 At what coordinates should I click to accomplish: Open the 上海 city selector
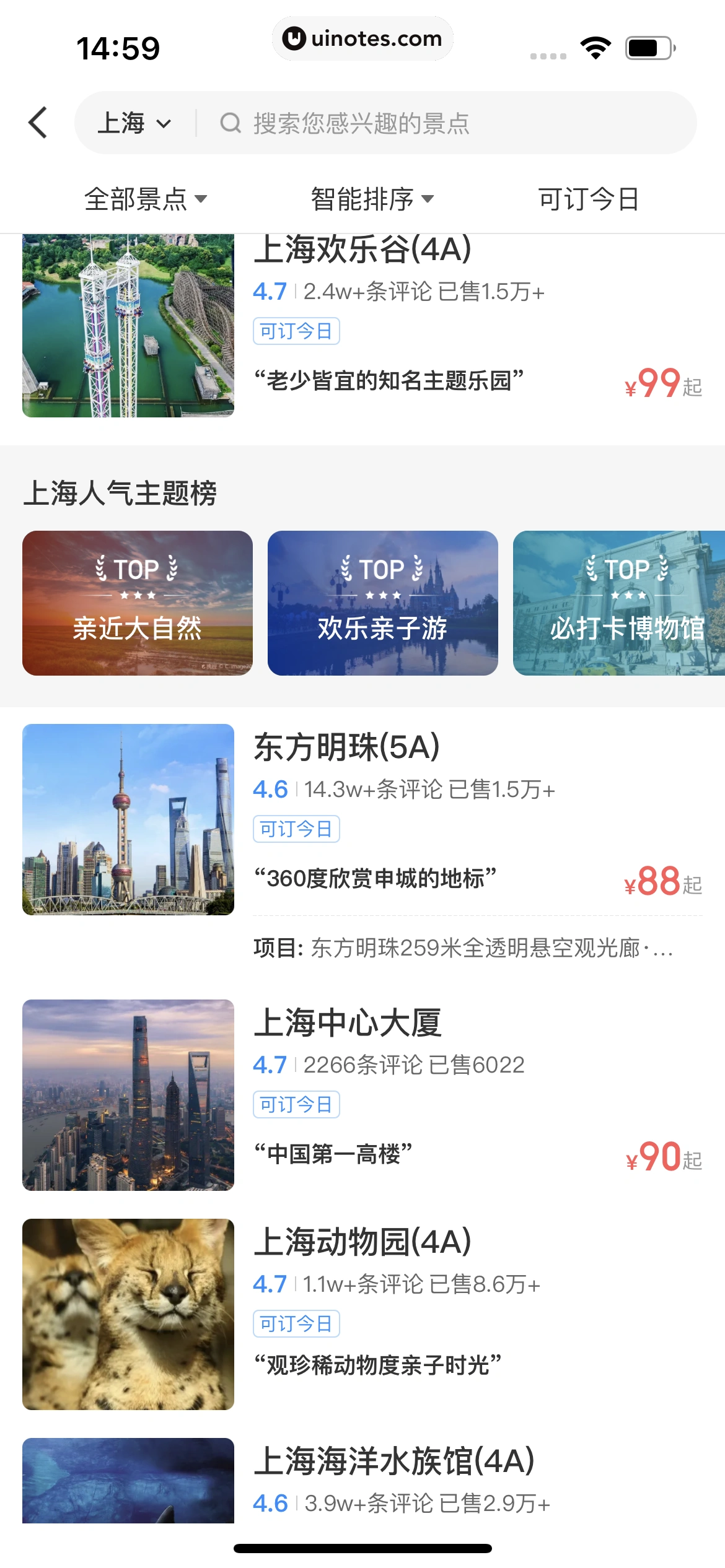(x=134, y=123)
